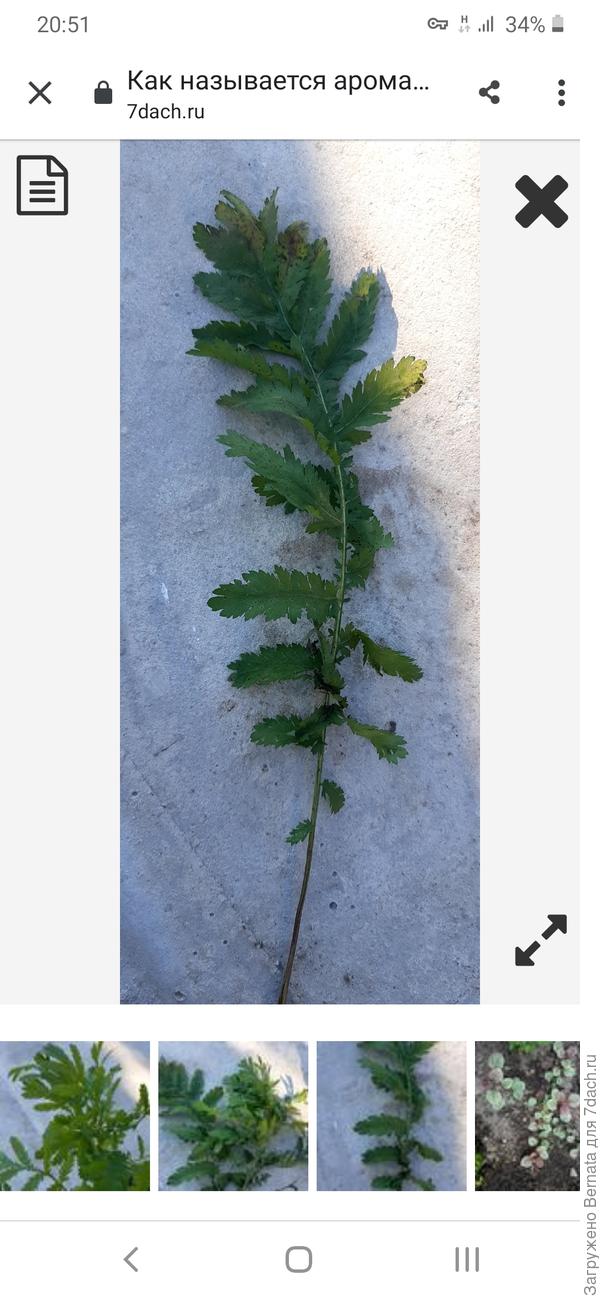This screenshot has height=1300, width=600.
Task: Select the third stem thumbnail
Action: (391, 1116)
